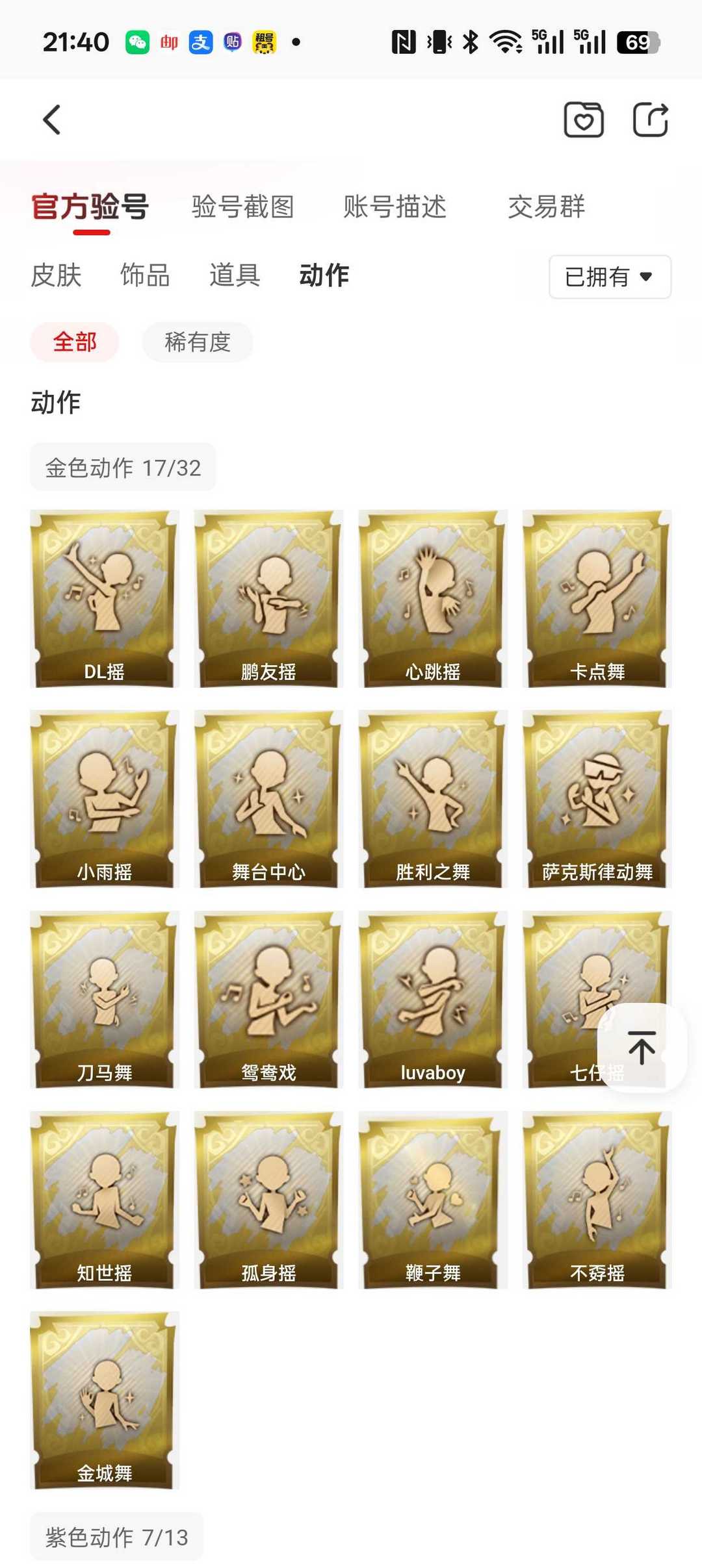Viewport: 702px width, 1568px height.
Task: Switch to the 道具 category
Action: click(x=235, y=275)
